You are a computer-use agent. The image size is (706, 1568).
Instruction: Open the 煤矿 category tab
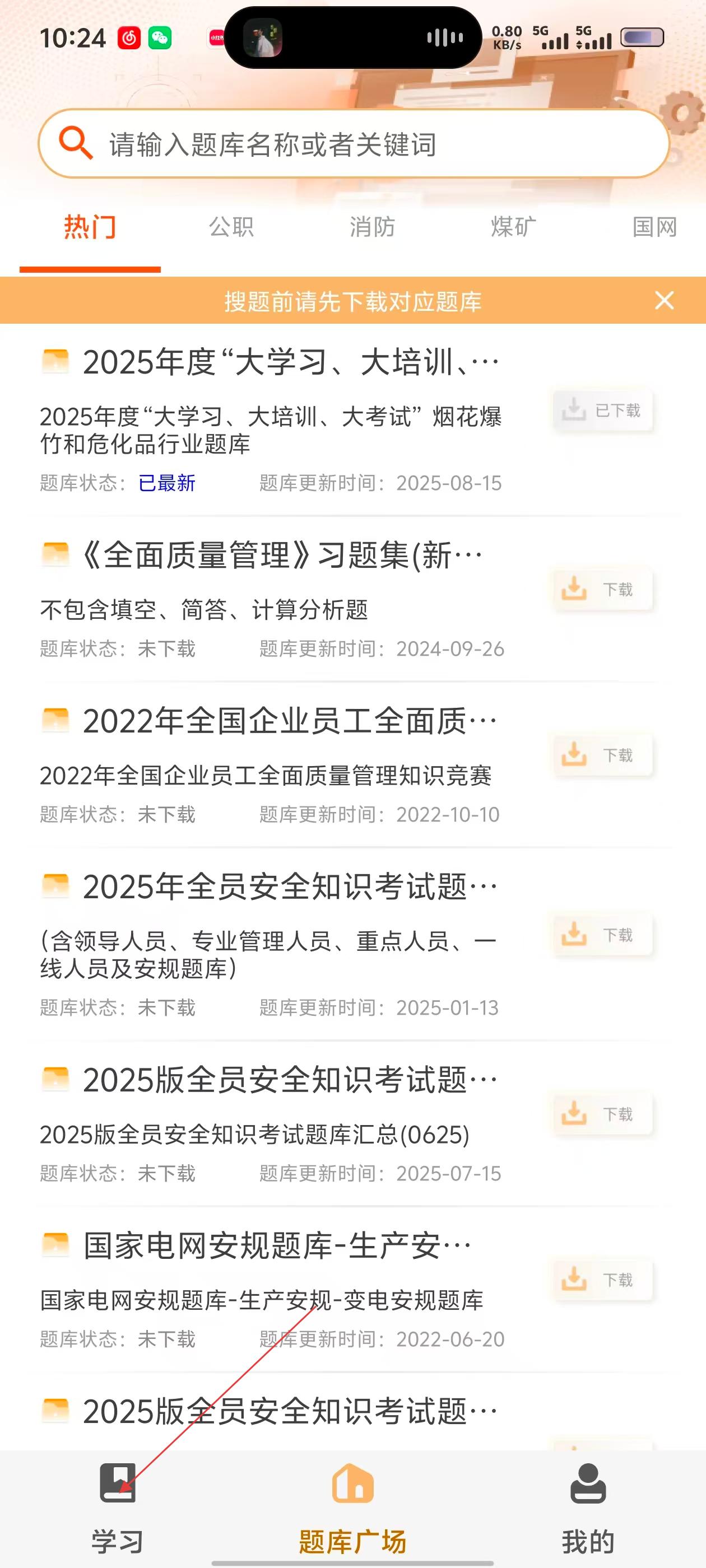pos(513,227)
